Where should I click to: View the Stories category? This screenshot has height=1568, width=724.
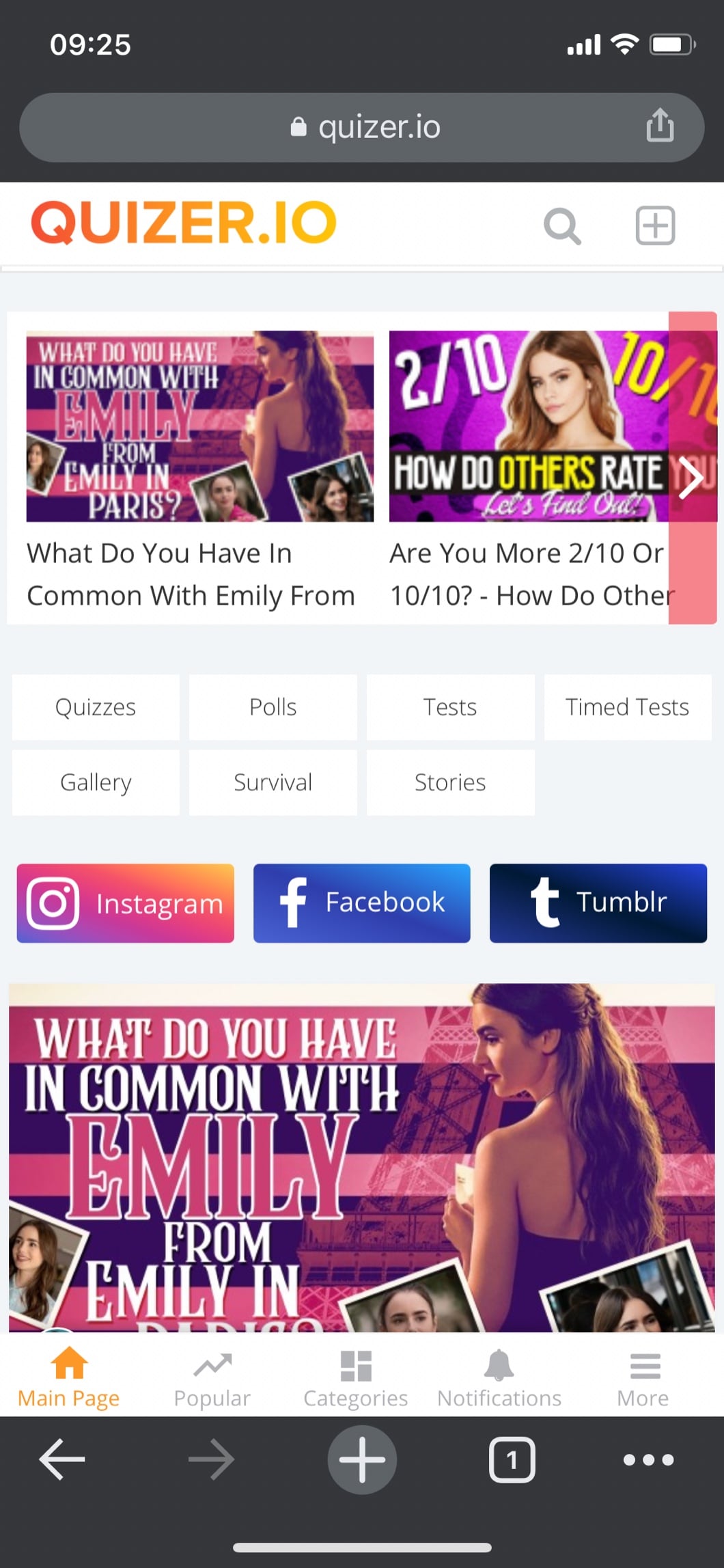450,782
